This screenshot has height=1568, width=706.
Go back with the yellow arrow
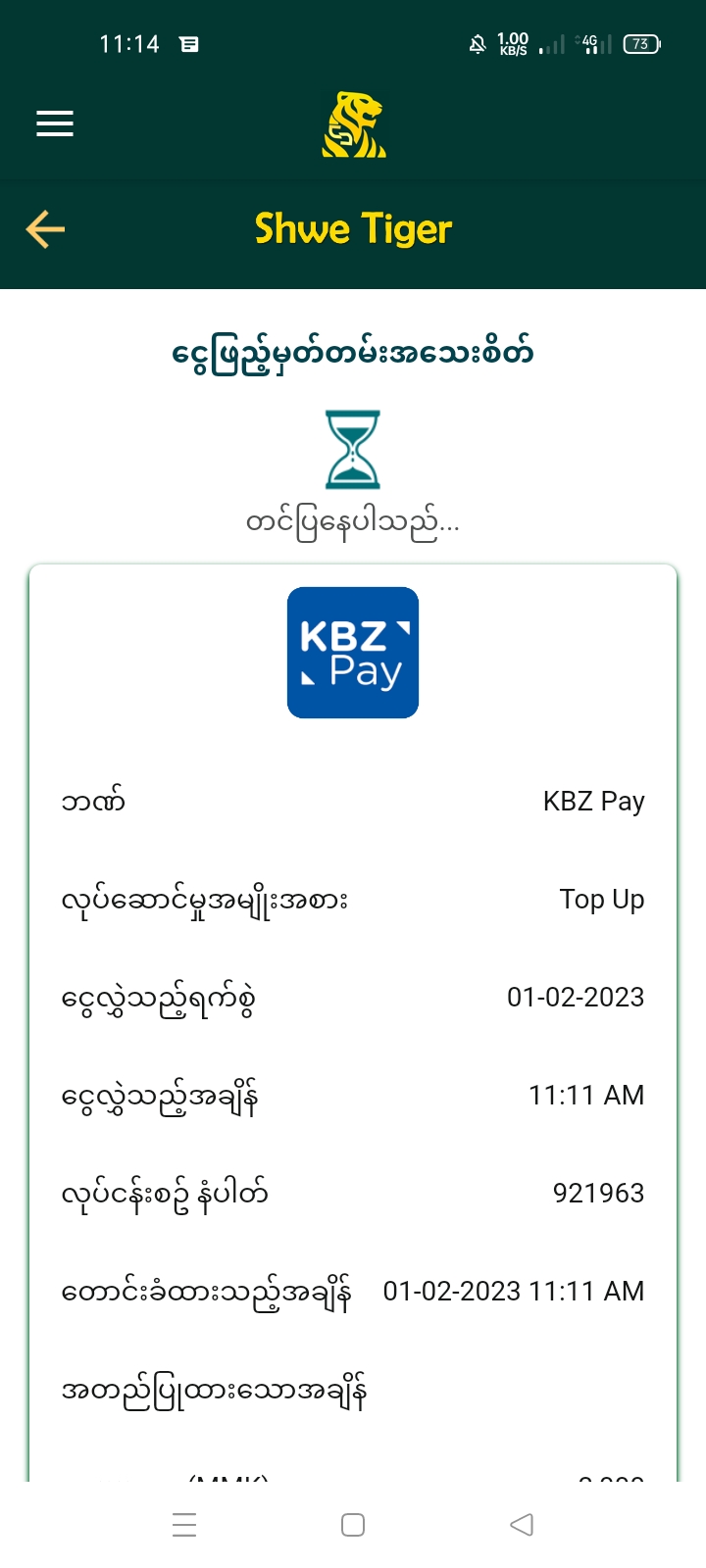click(x=45, y=229)
